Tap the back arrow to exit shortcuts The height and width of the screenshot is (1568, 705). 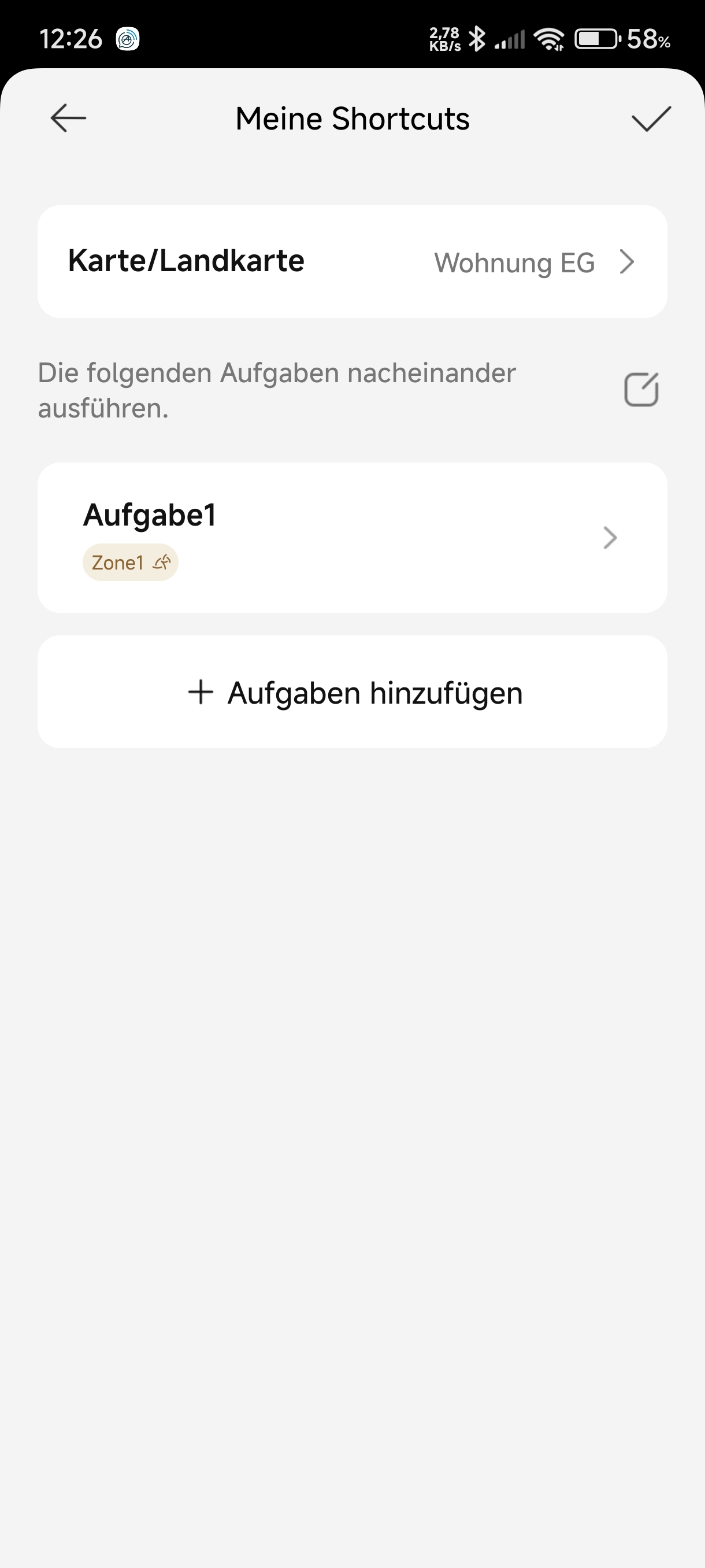67,118
